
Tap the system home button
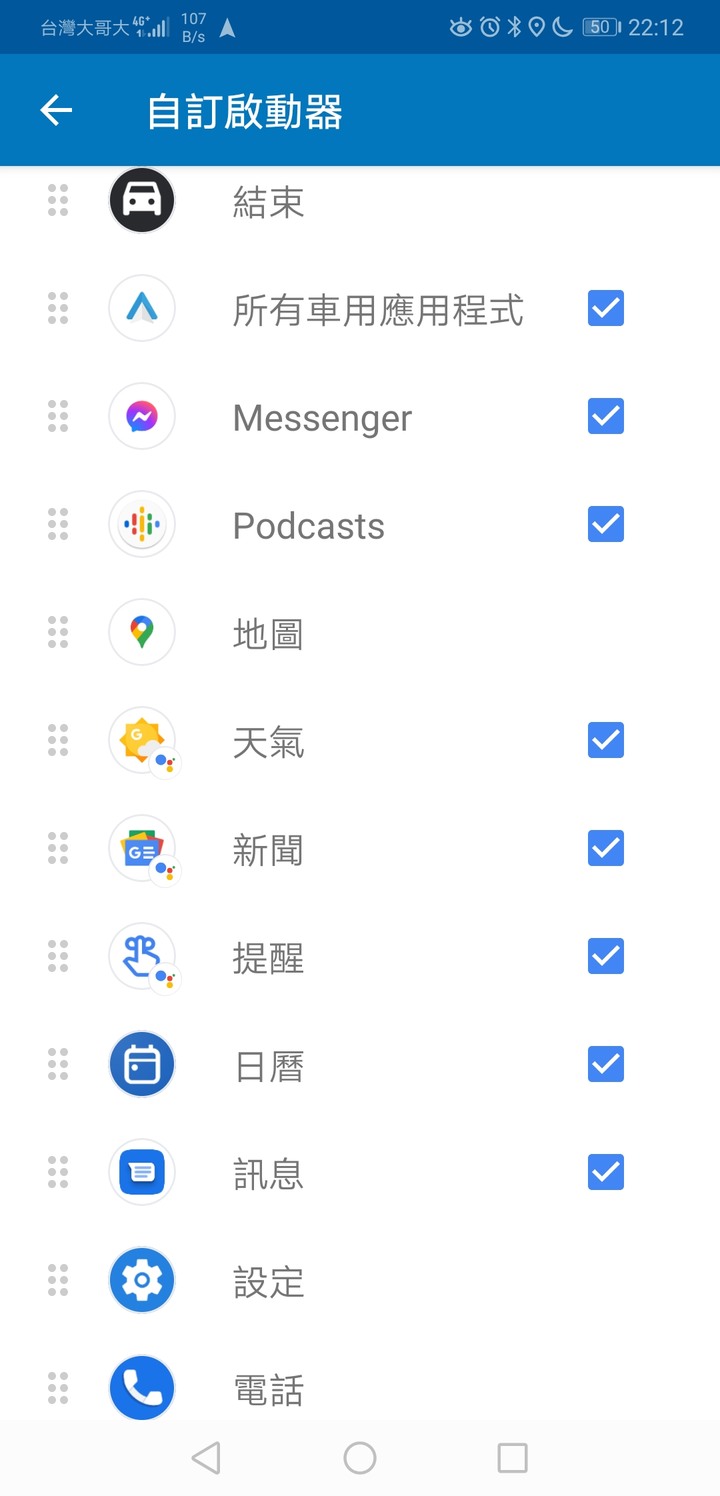tap(360, 1458)
